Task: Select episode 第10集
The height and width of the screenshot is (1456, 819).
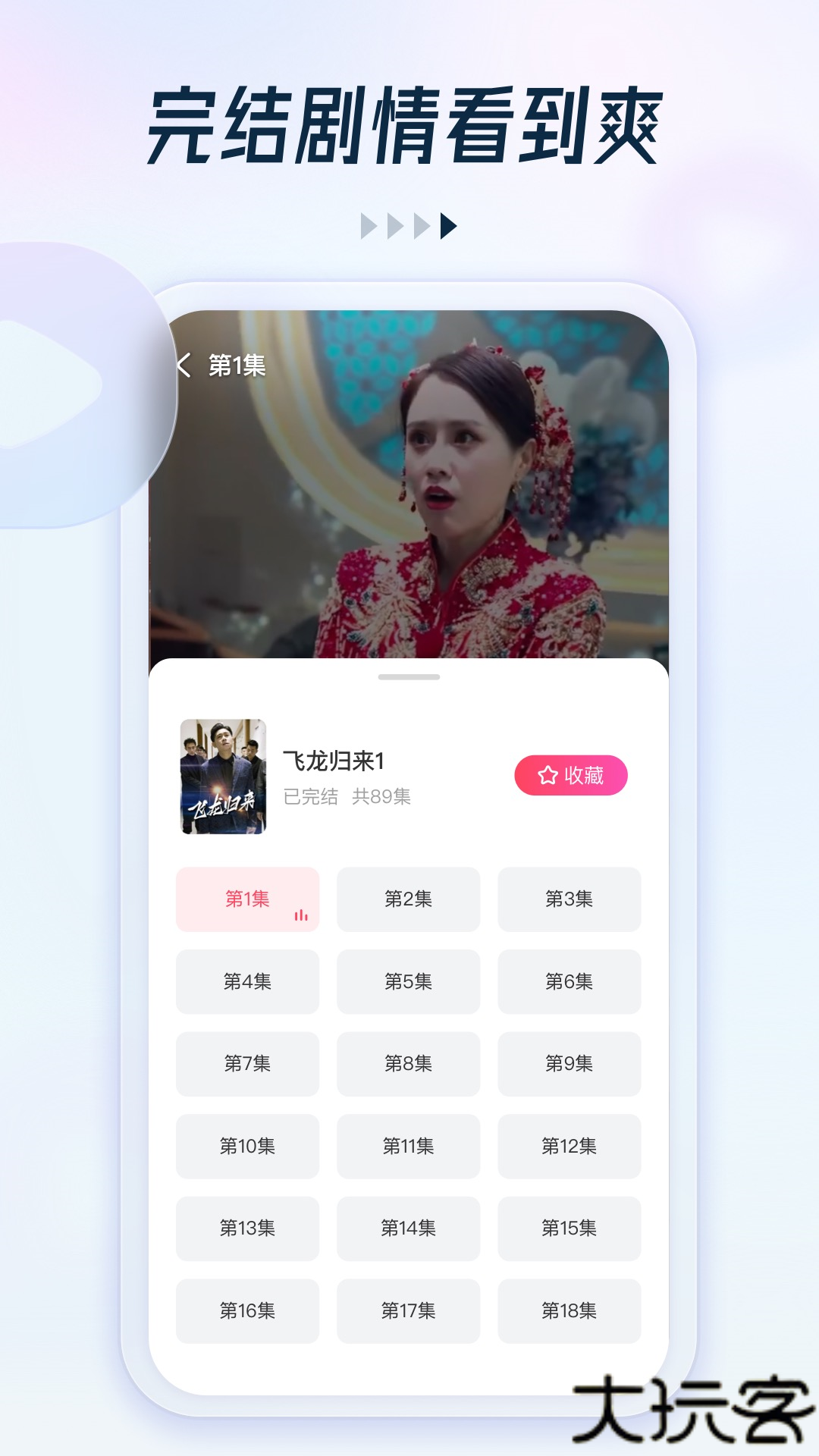Action: point(247,1147)
